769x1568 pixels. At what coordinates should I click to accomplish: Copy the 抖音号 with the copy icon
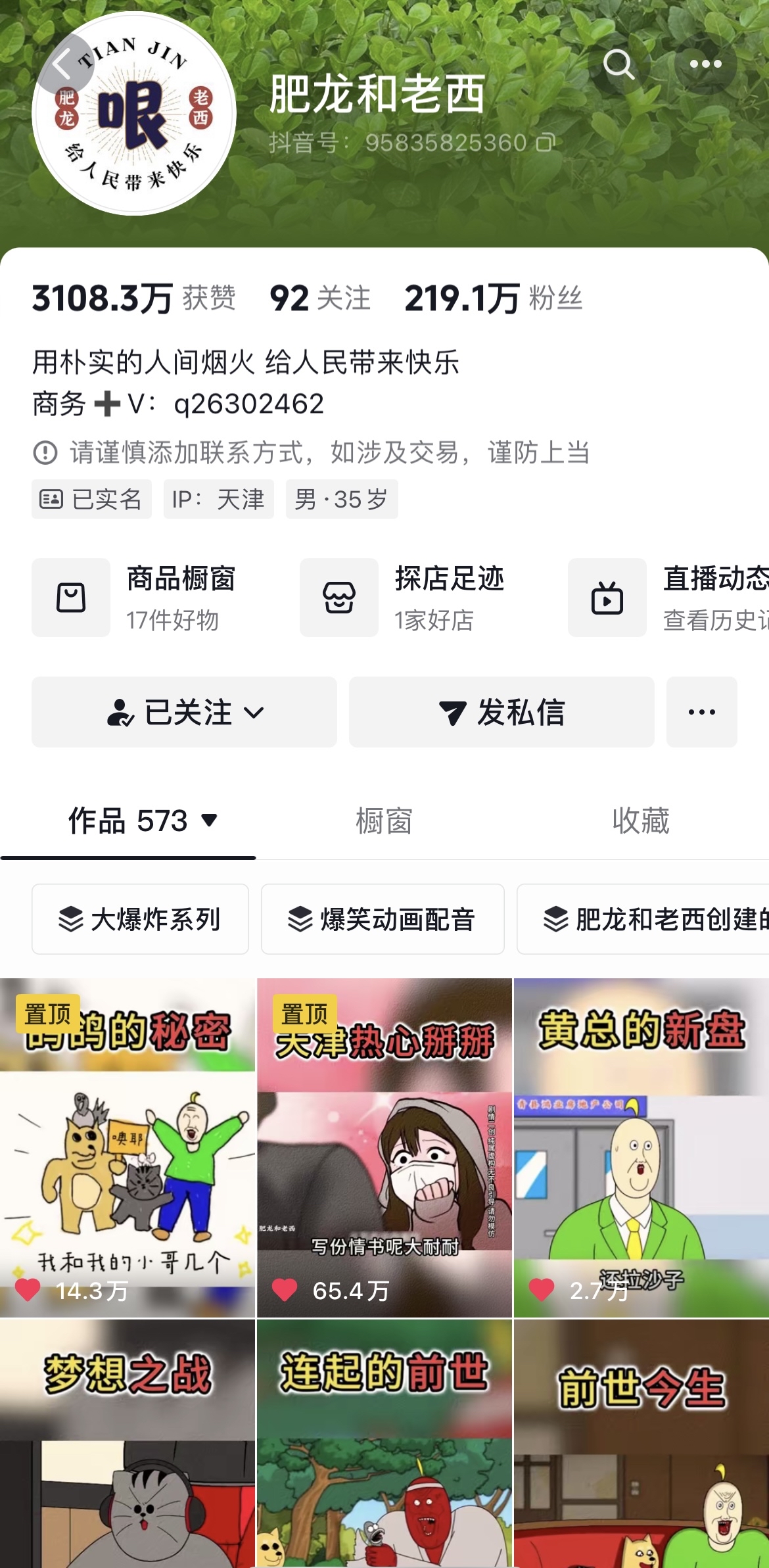click(546, 143)
